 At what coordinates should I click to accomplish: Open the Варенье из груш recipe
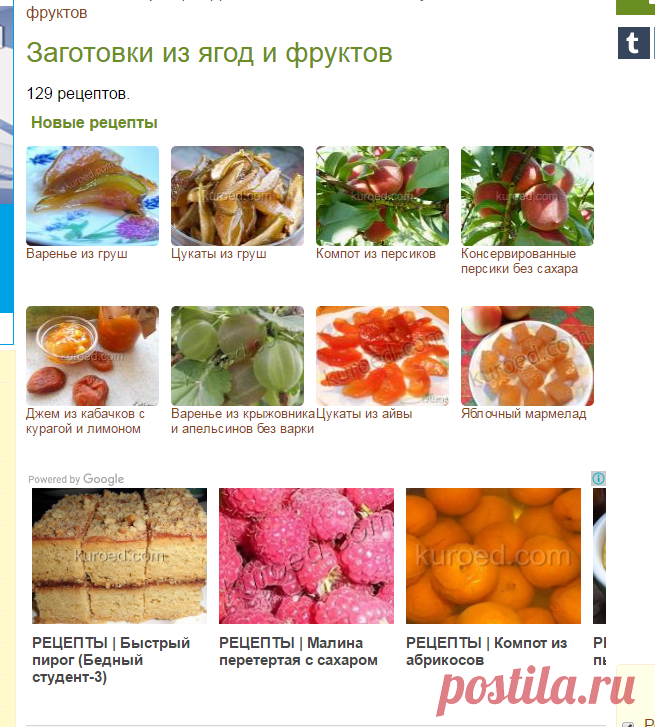[92, 195]
